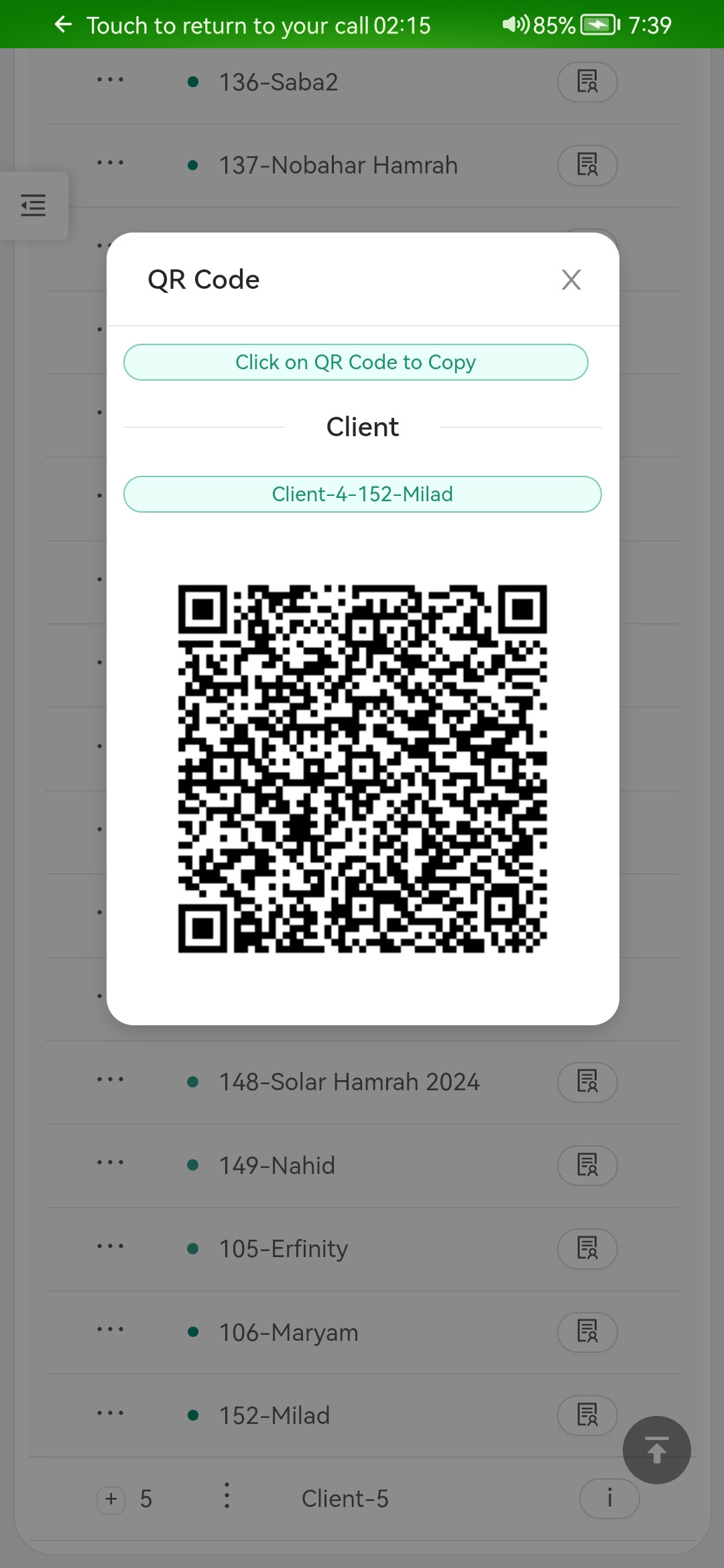724x1568 pixels.
Task: Open the three-dot options for 149-Nahid
Action: pyautogui.click(x=110, y=1163)
